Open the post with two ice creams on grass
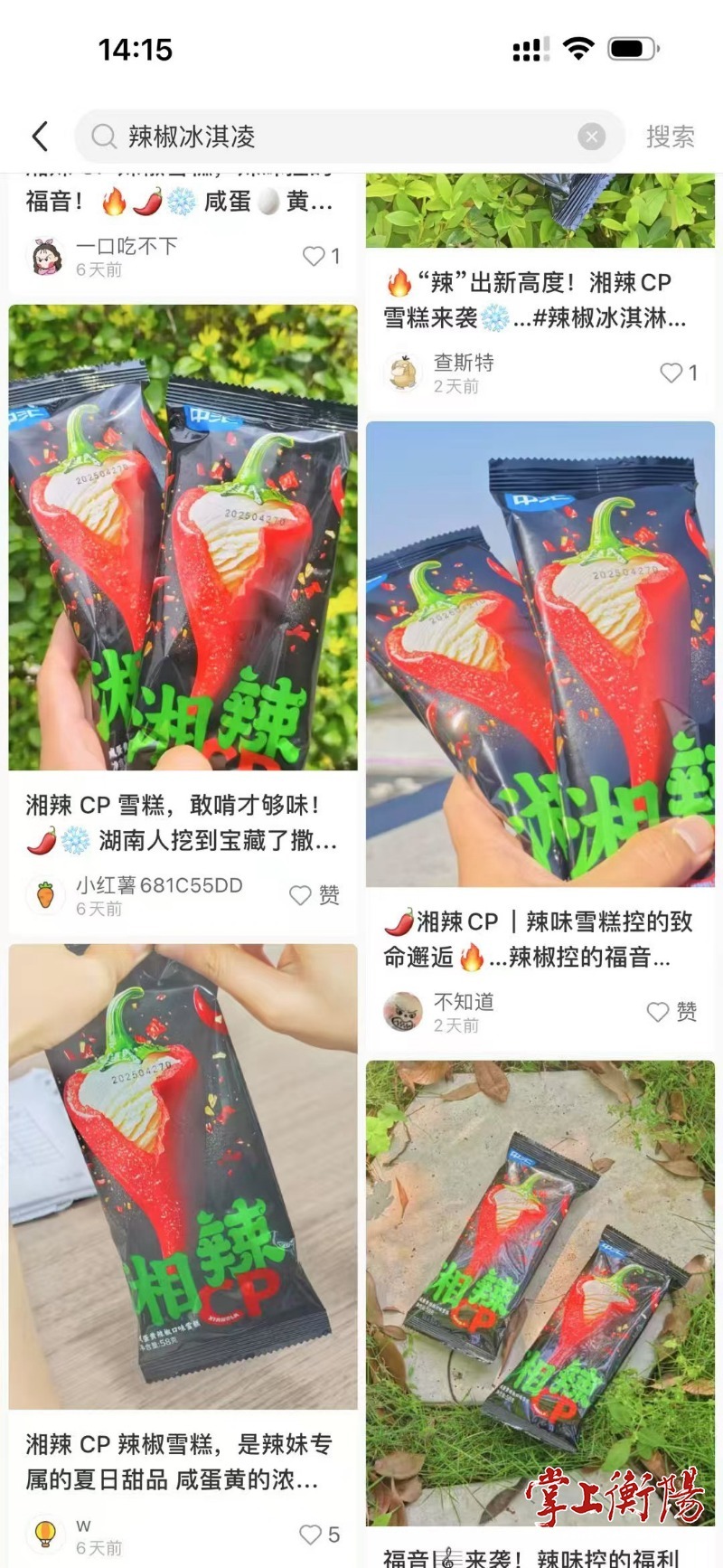This screenshot has width=723, height=1568. (540, 1293)
